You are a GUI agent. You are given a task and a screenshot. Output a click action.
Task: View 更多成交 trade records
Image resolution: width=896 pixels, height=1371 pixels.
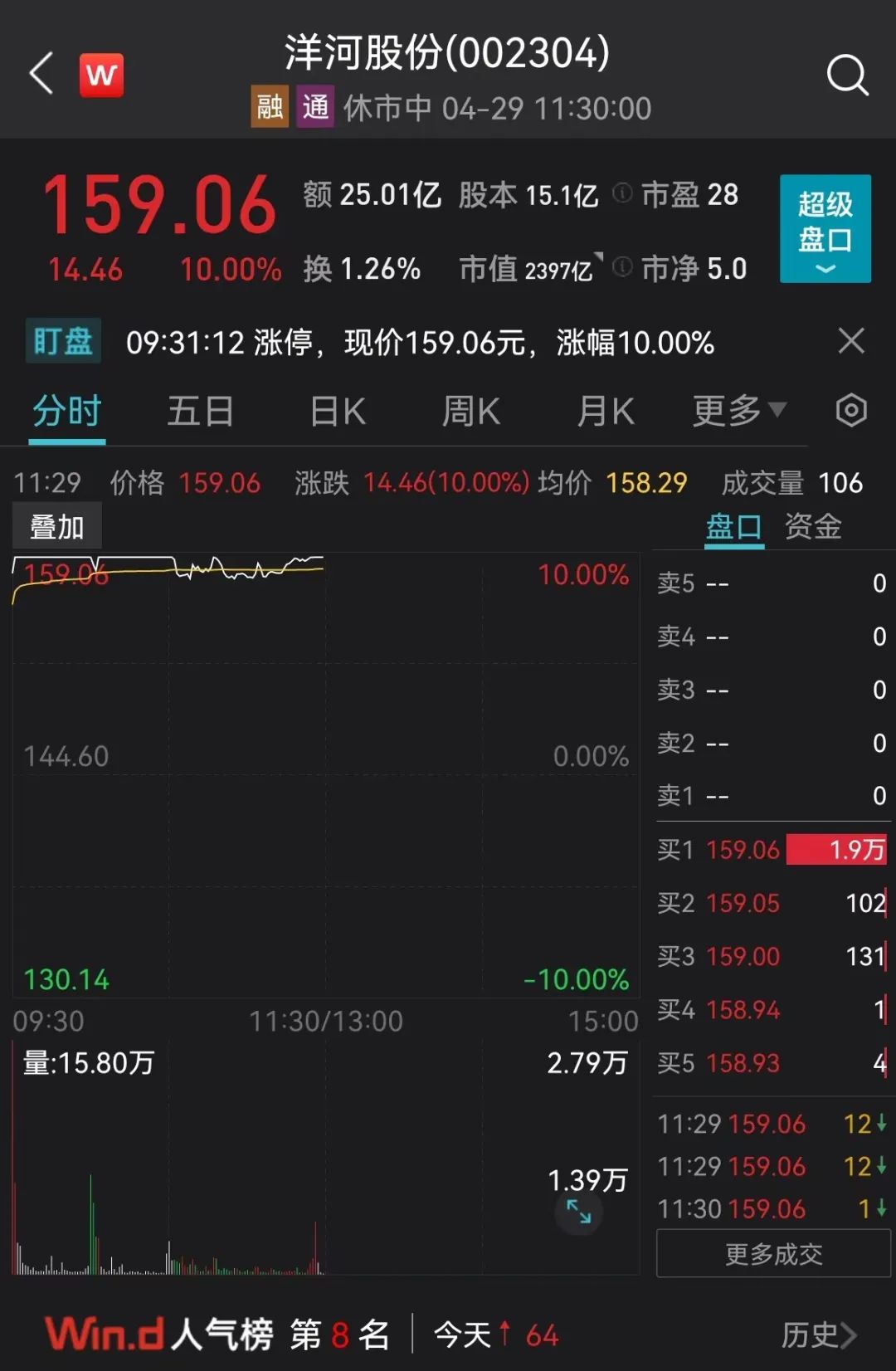(x=773, y=1254)
